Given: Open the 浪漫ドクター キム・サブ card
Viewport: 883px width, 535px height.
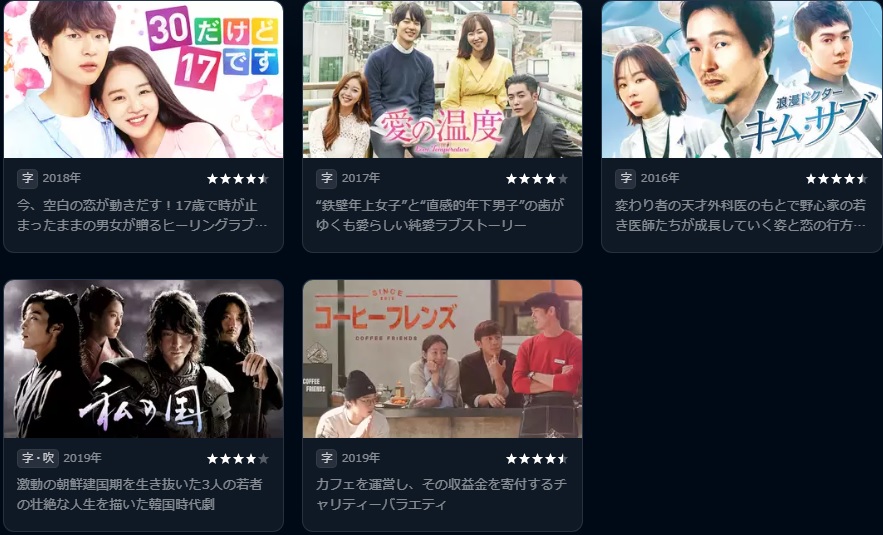Looking at the screenshot, I should point(740,80).
